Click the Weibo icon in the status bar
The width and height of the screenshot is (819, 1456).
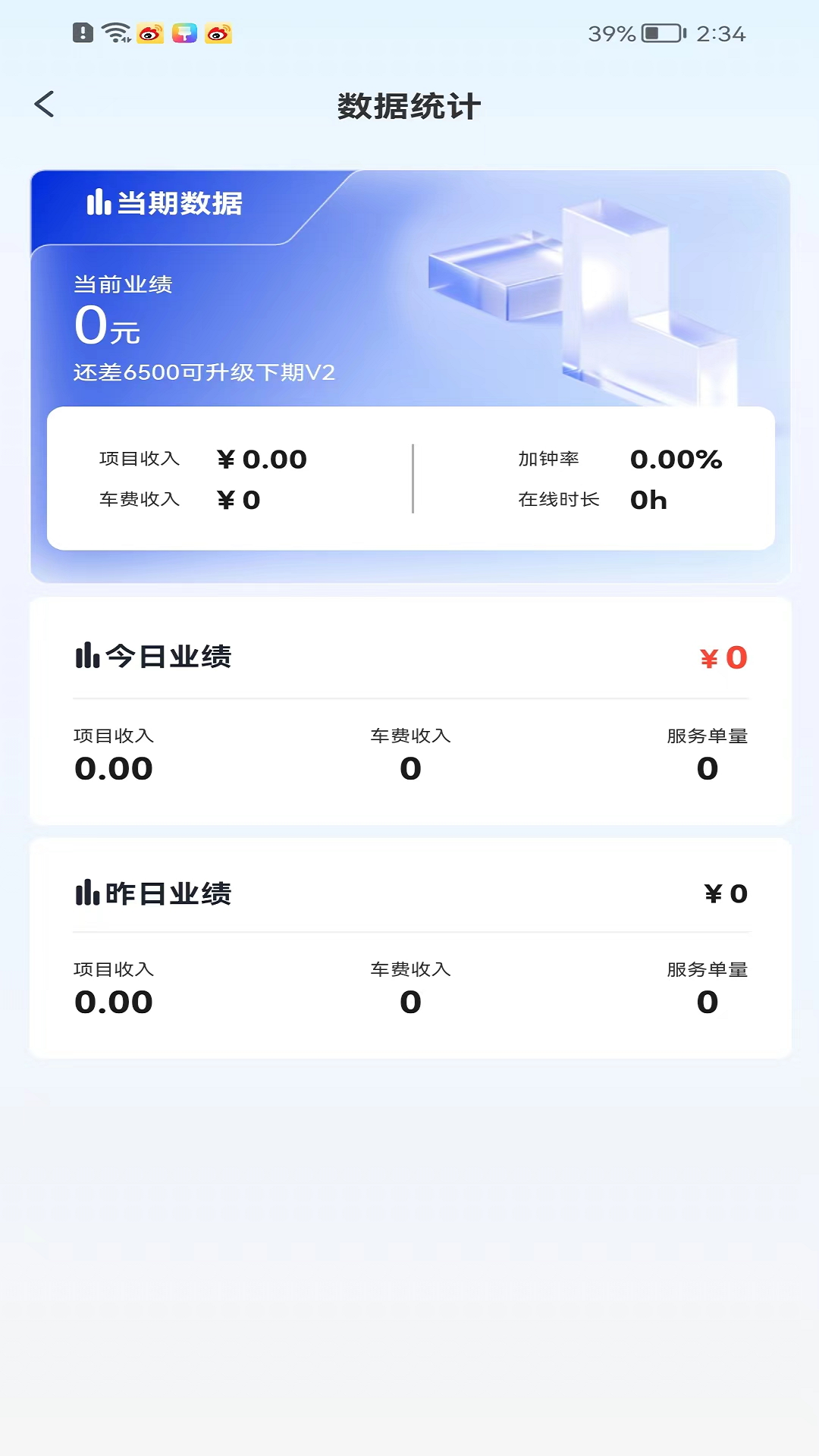click(x=151, y=33)
